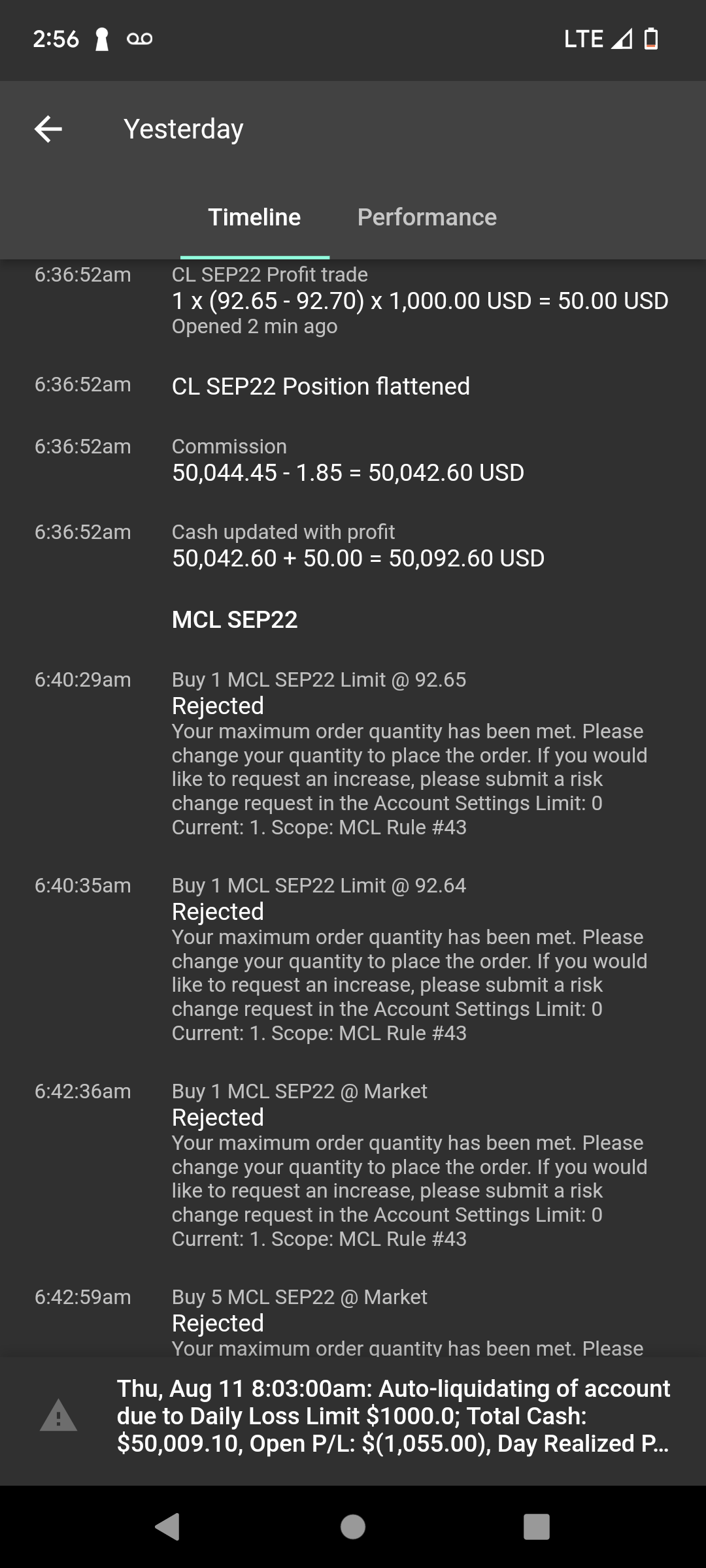Go back using the app bar arrow
The width and height of the screenshot is (706, 1568).
coord(48,129)
